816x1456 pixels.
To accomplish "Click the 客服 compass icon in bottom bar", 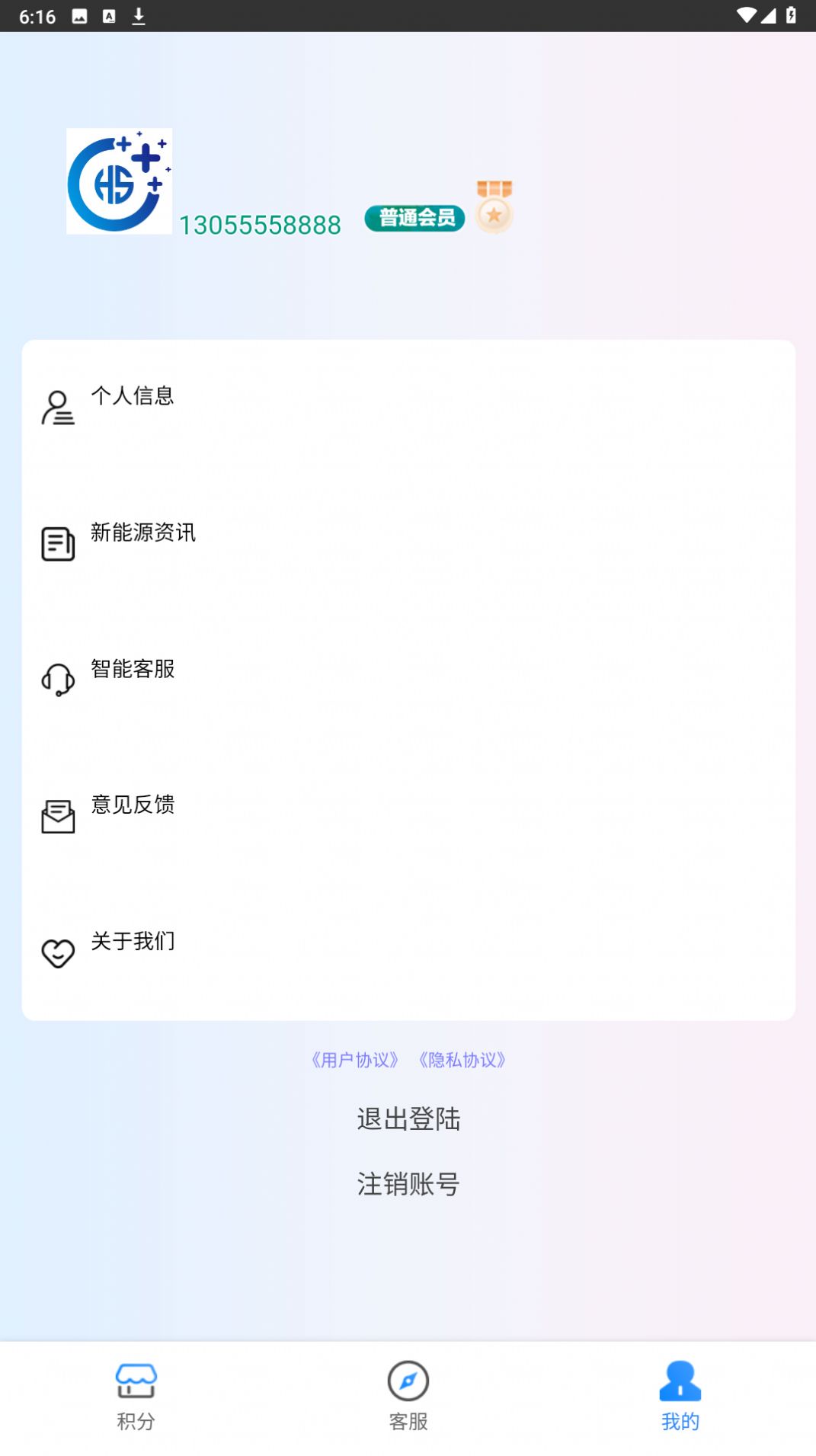I will 408,1381.
